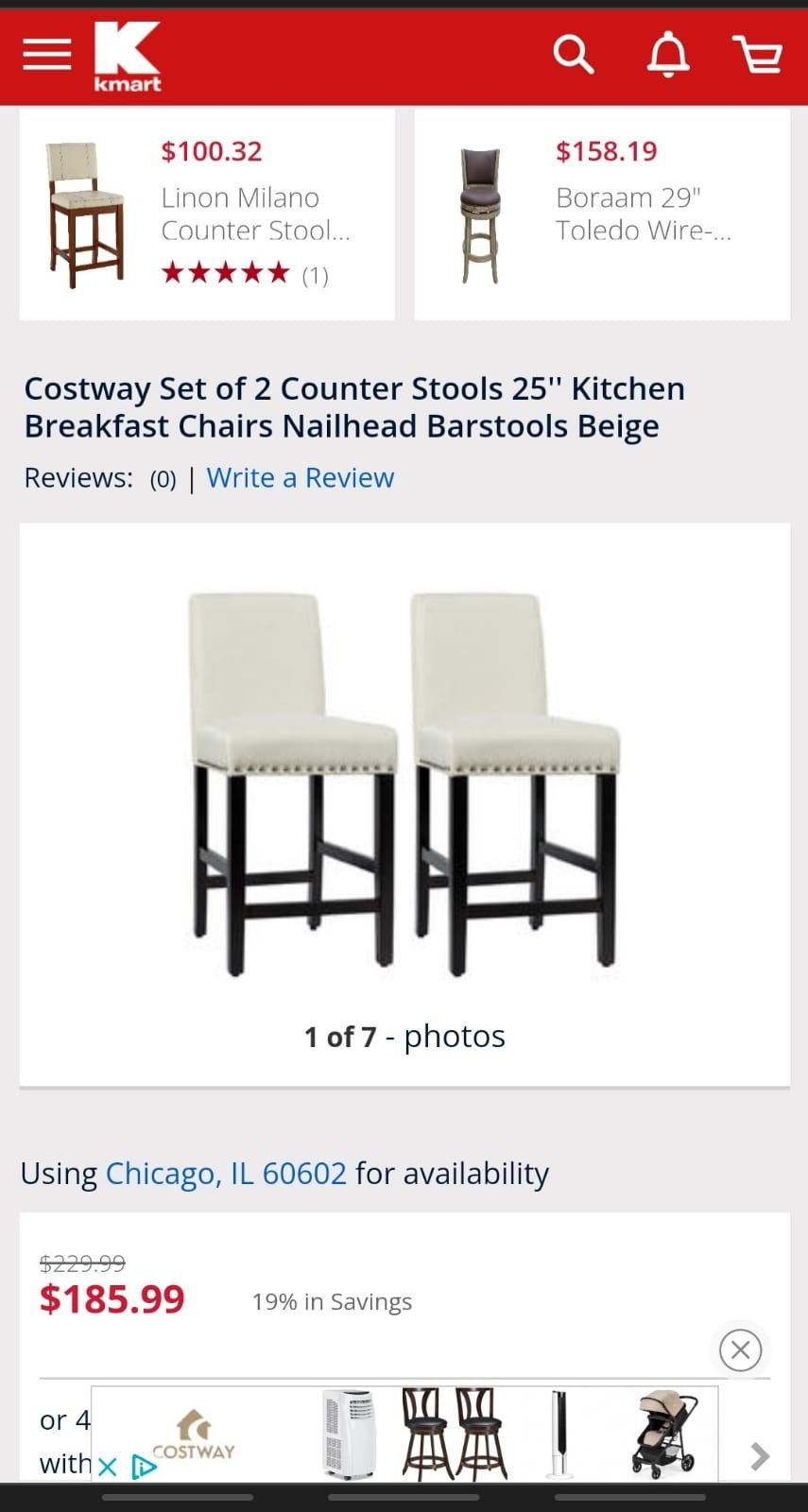This screenshot has width=808, height=1512.
Task: Tap the Kmart logo
Action: click(x=128, y=57)
